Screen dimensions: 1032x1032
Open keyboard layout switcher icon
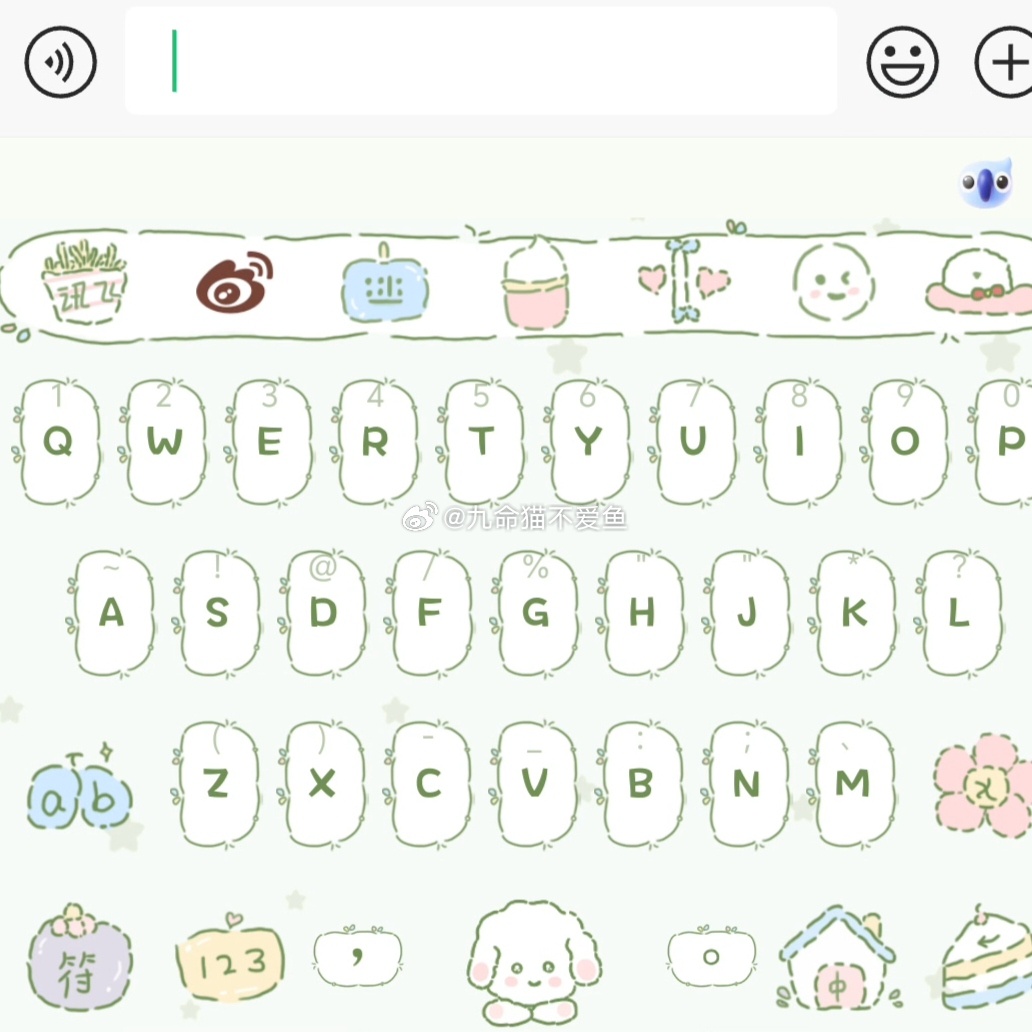click(x=385, y=283)
